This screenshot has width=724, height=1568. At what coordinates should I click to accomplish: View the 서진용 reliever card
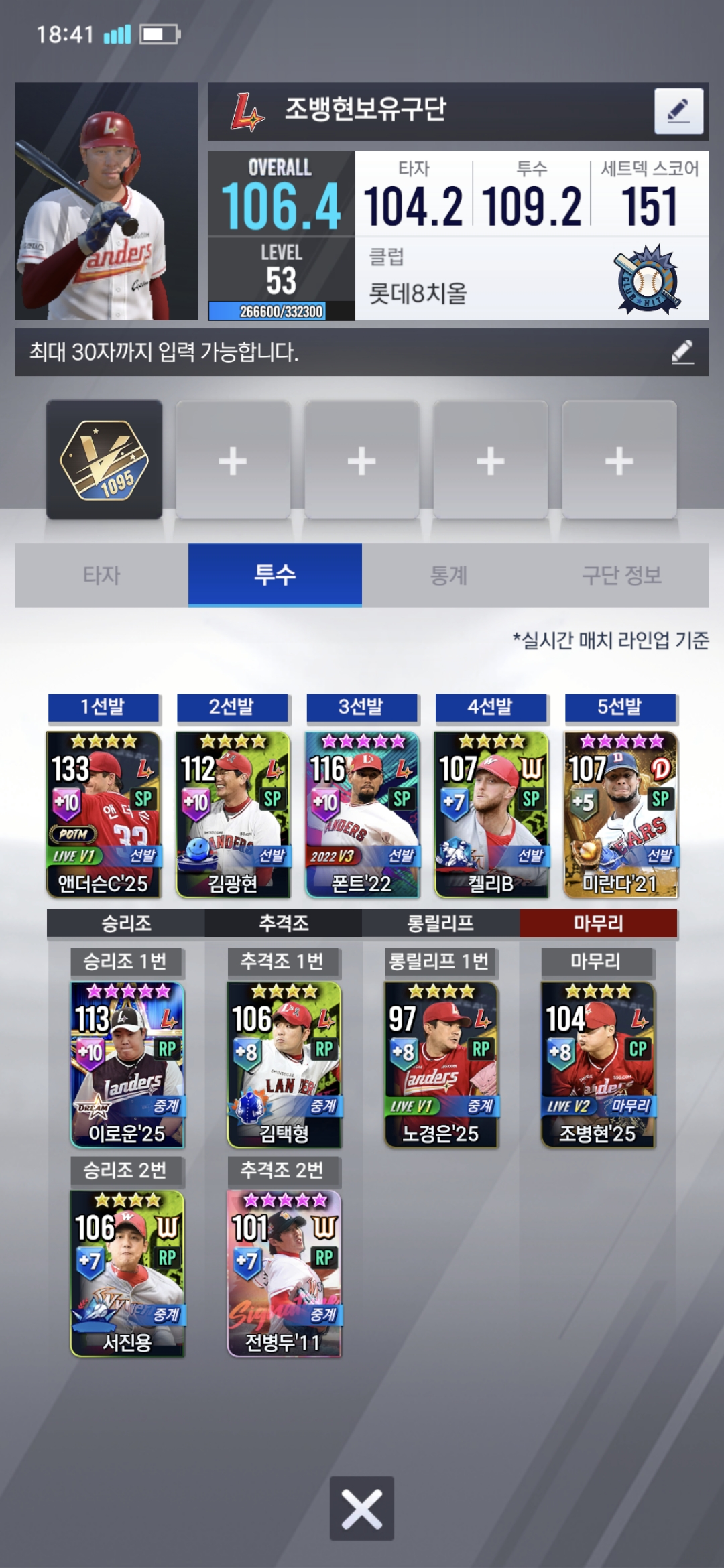click(x=127, y=1273)
